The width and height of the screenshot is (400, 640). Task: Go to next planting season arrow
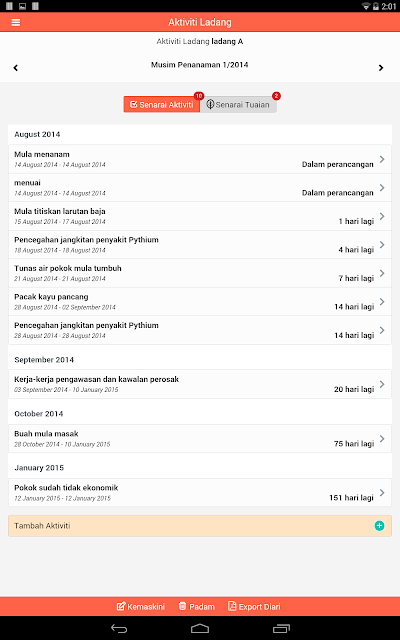tap(381, 68)
